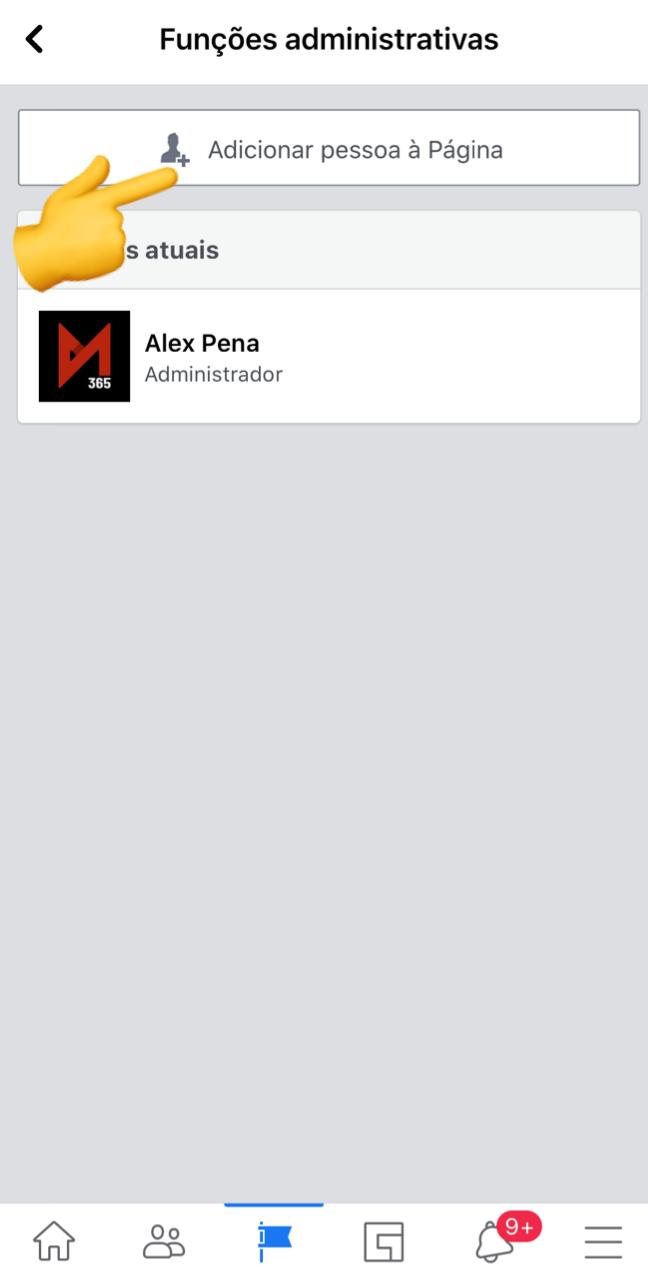Viewport: 648px width, 1280px height.
Task: Switch to the home feed tab
Action: pos(54,1242)
